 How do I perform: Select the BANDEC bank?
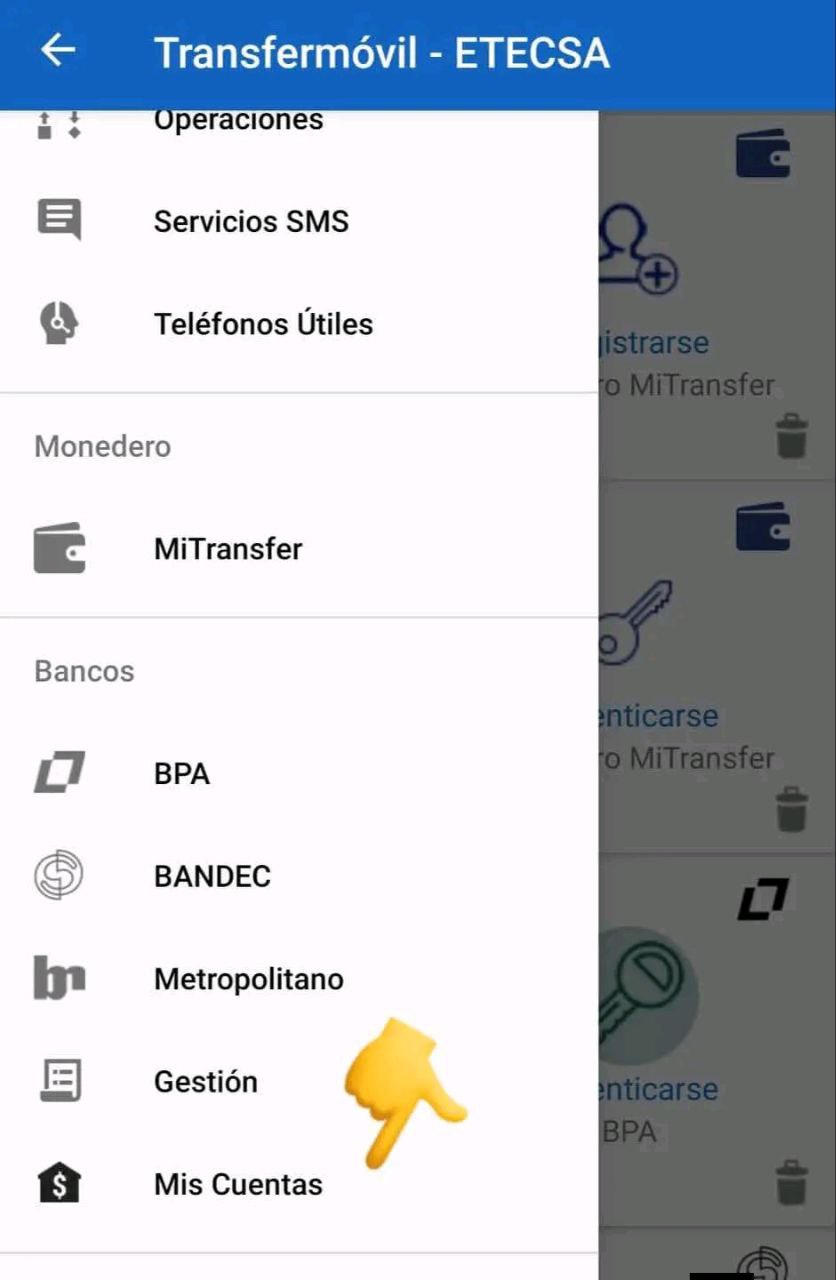212,877
